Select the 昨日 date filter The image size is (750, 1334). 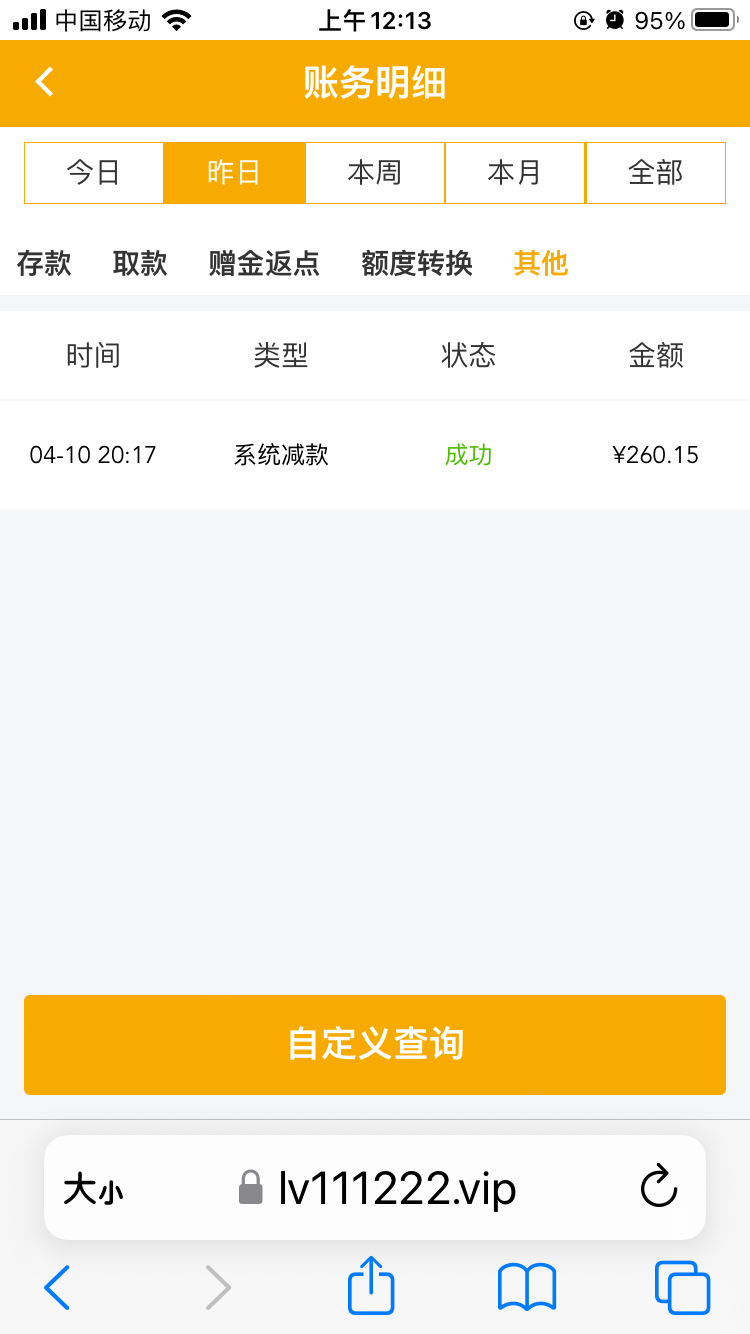234,173
